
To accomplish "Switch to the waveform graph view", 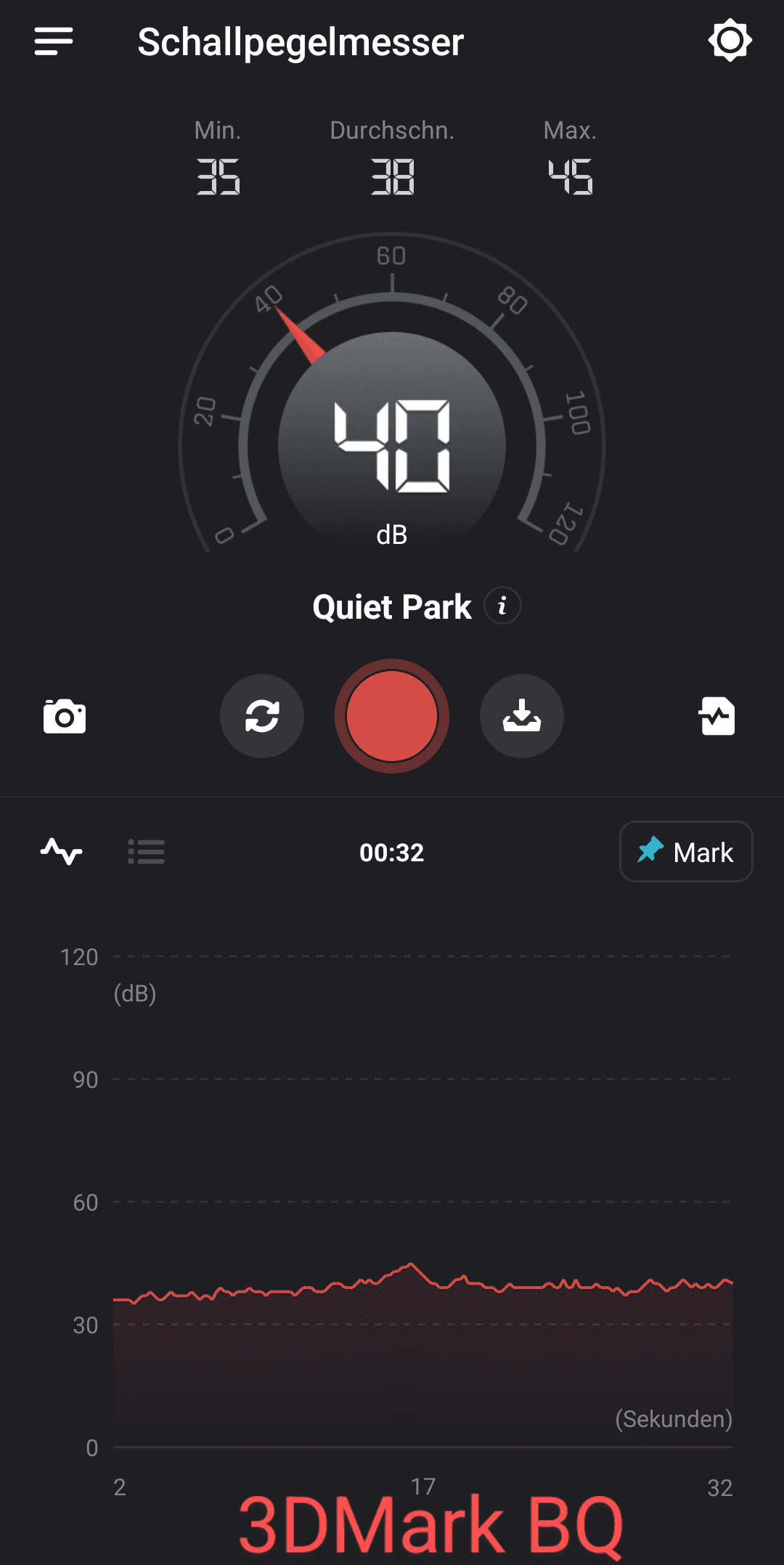I will 62,851.
